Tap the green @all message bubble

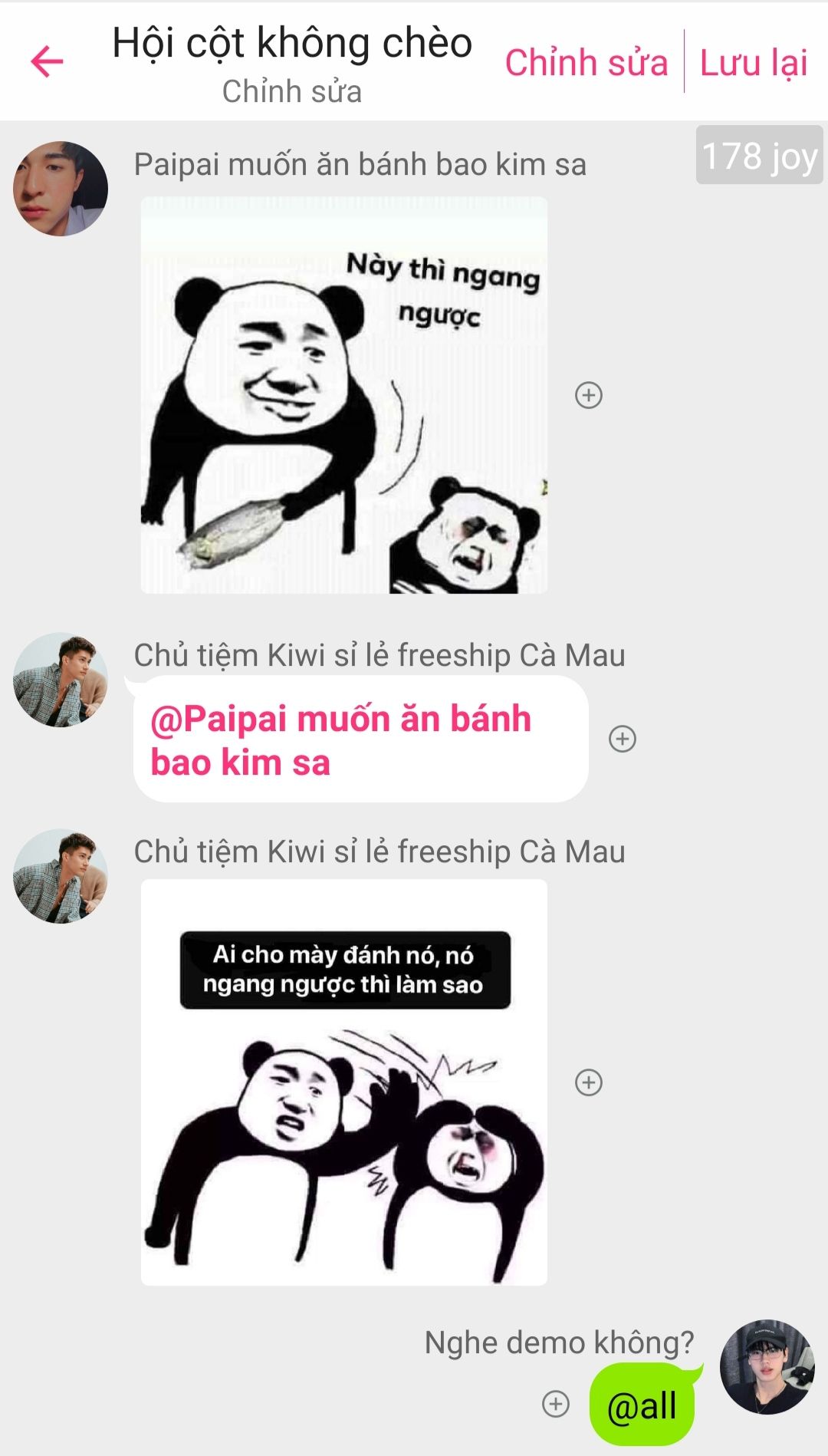pyautogui.click(x=643, y=1405)
